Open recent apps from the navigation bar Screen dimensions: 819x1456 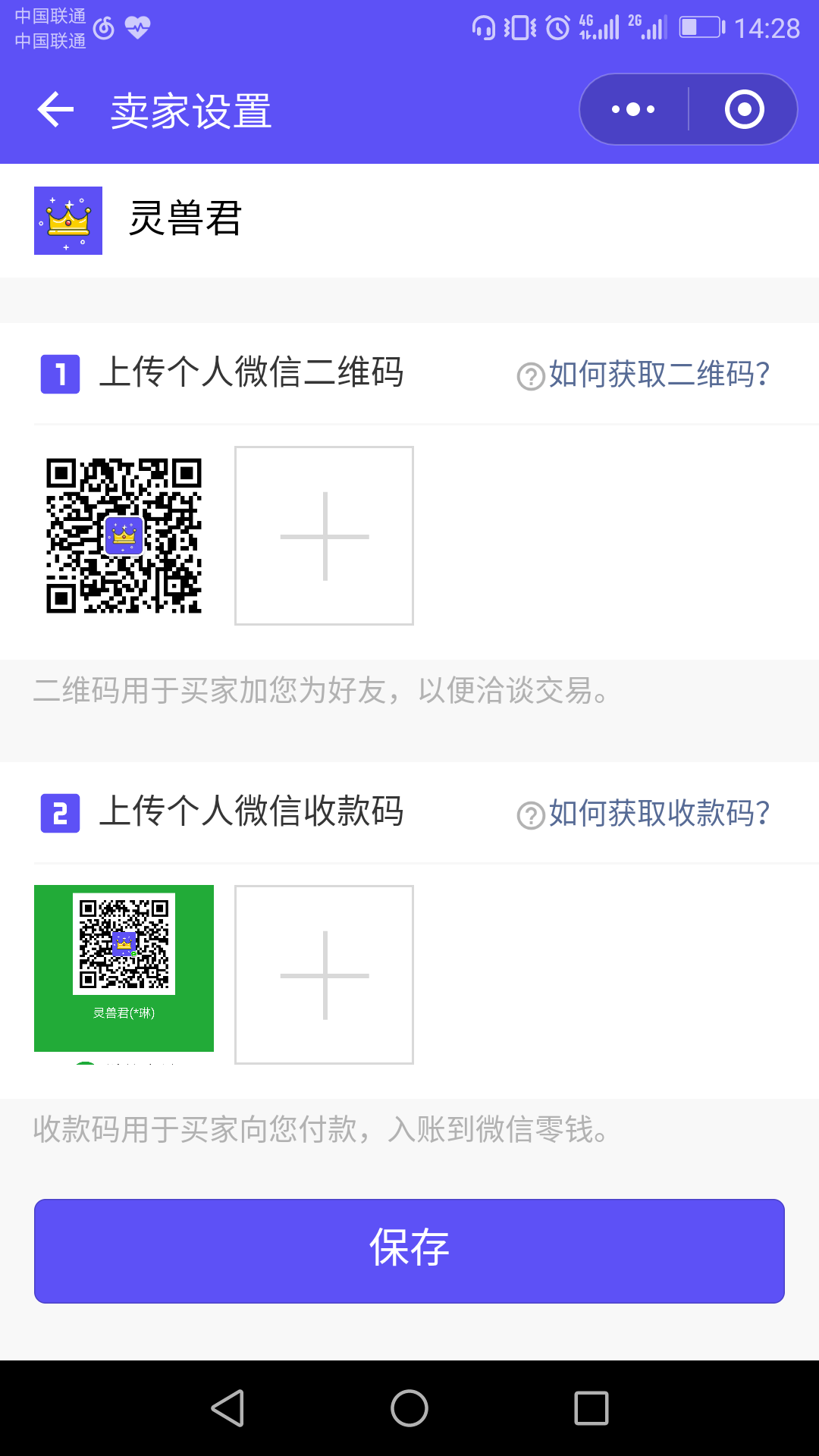[x=591, y=1408]
